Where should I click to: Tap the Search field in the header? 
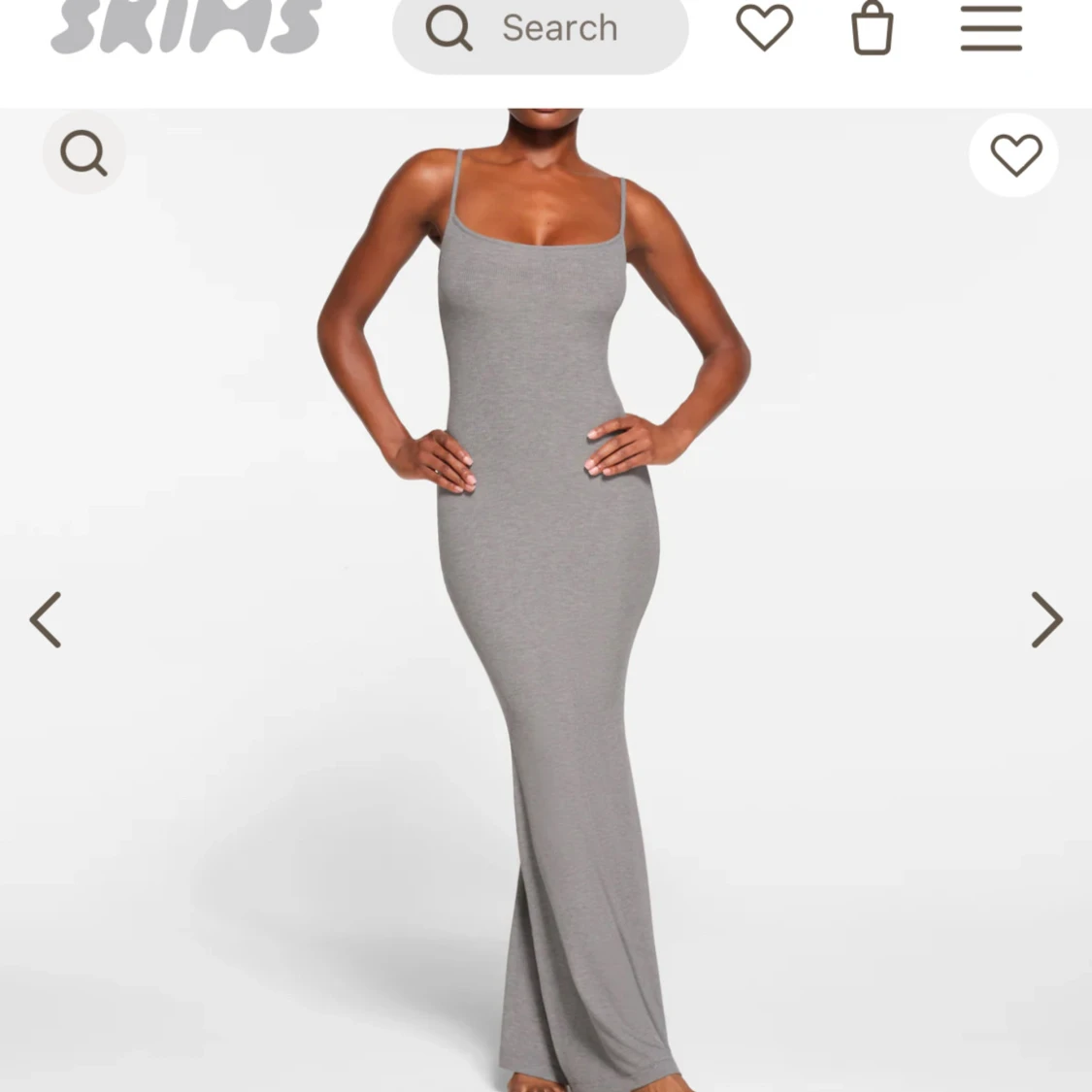(x=558, y=29)
